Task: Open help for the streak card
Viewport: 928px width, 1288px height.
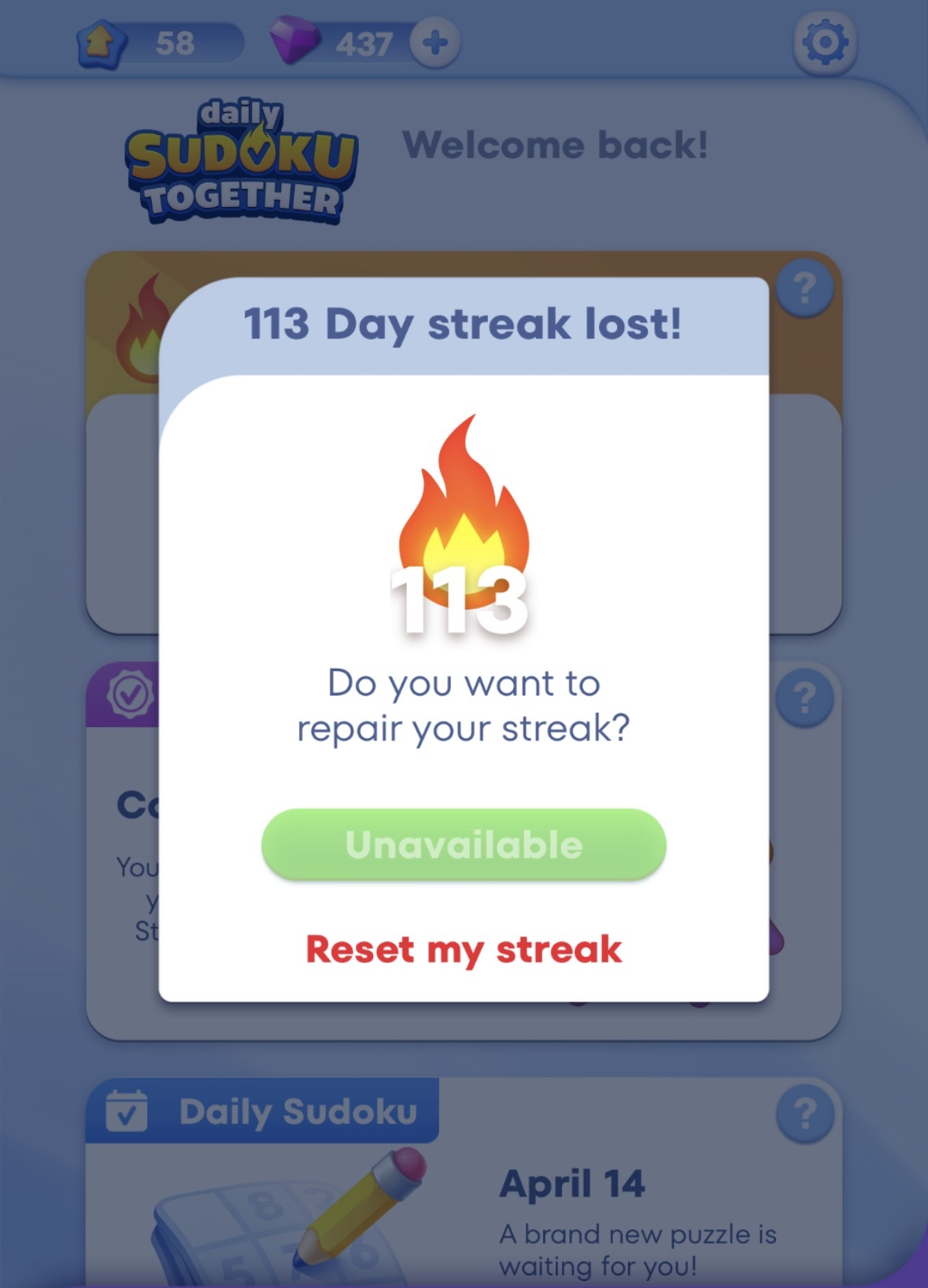Action: pyautogui.click(x=804, y=289)
